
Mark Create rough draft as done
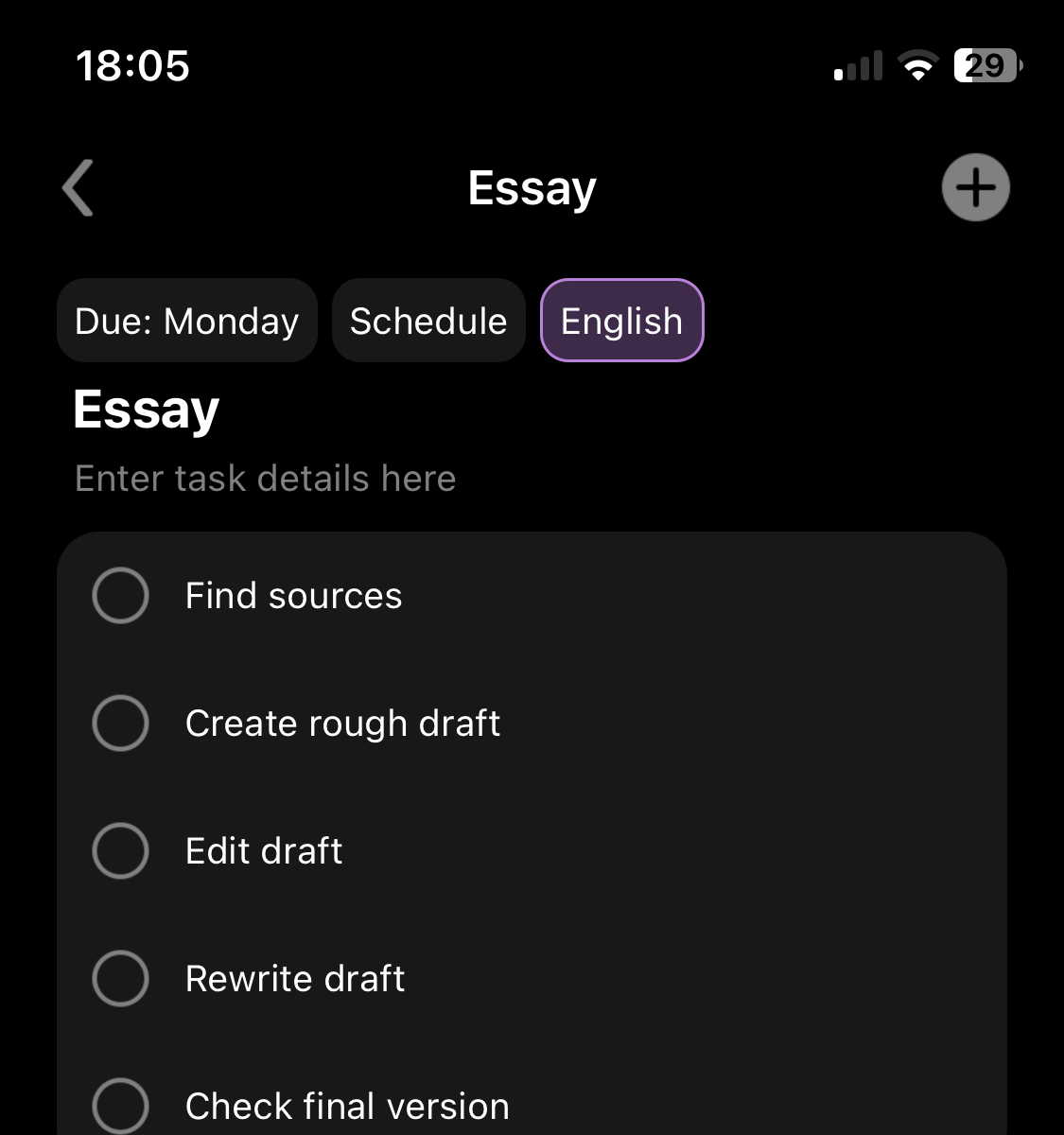click(x=121, y=724)
